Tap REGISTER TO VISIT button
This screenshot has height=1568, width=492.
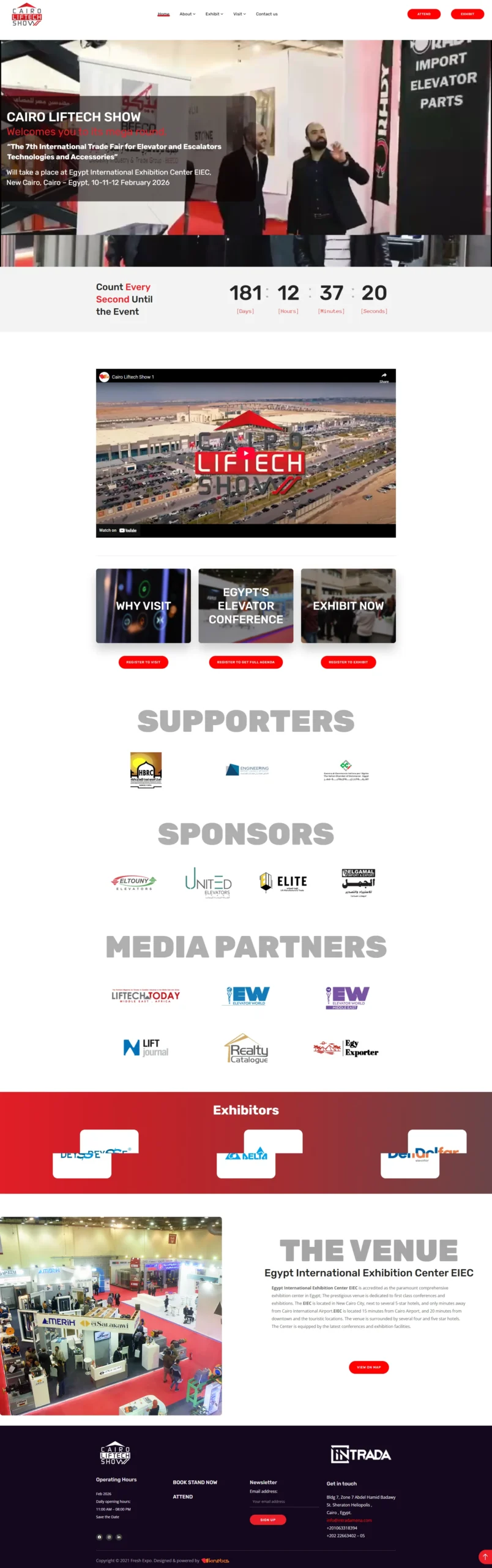[143, 662]
